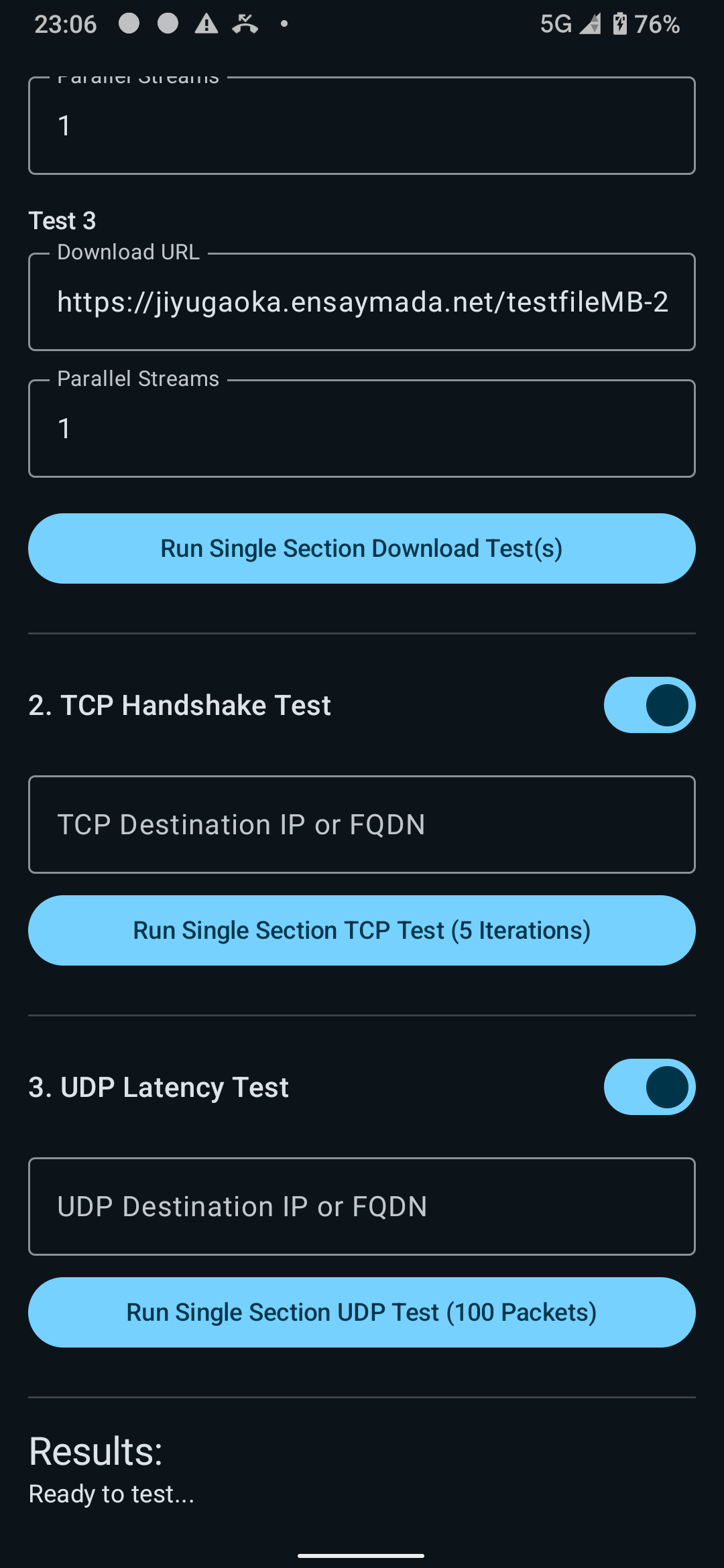The height and width of the screenshot is (1568, 724).
Task: Select the UDP Destination IP or FQDN field
Action: [362, 1207]
